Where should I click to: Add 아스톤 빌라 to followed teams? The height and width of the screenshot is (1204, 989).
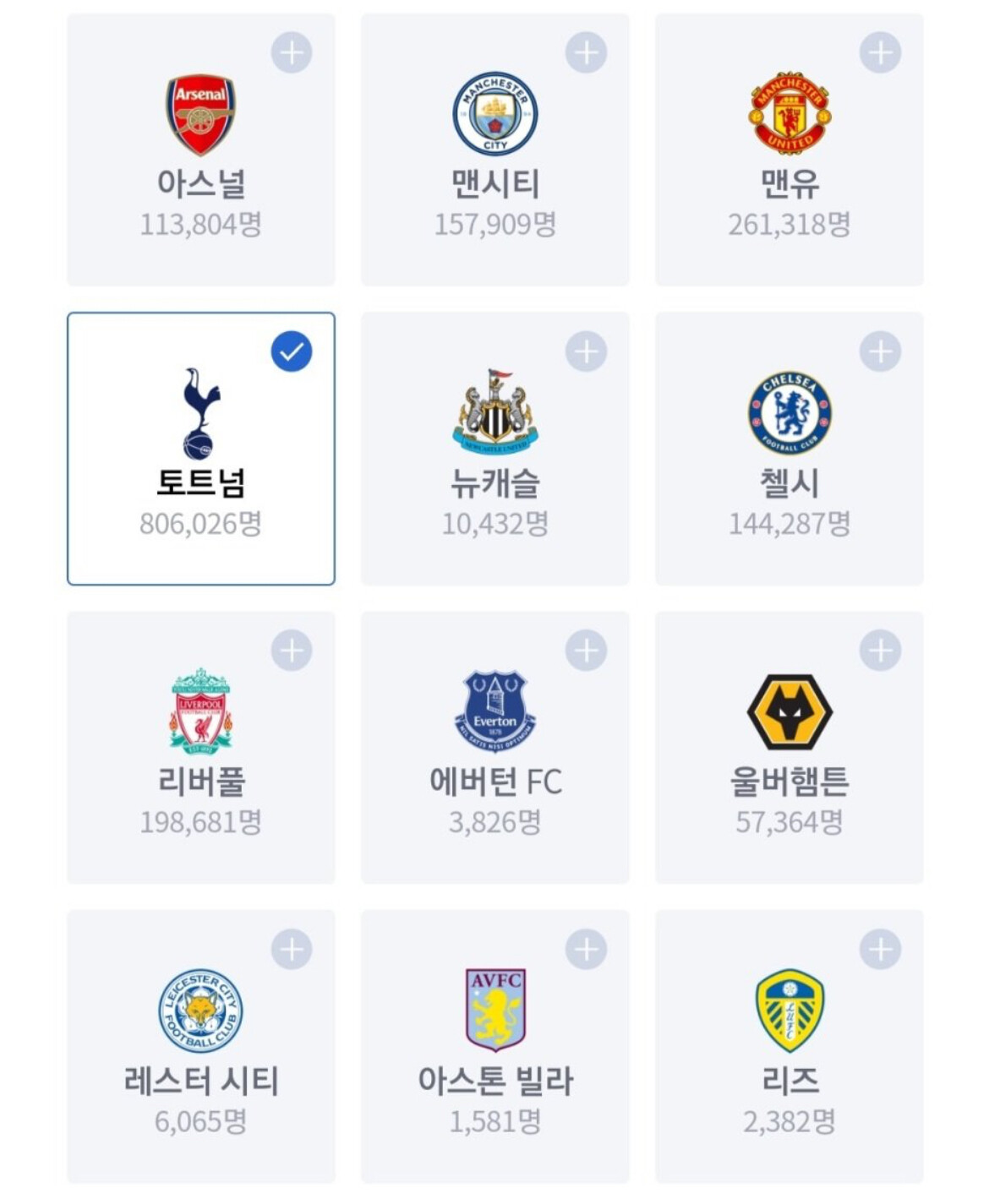586,950
